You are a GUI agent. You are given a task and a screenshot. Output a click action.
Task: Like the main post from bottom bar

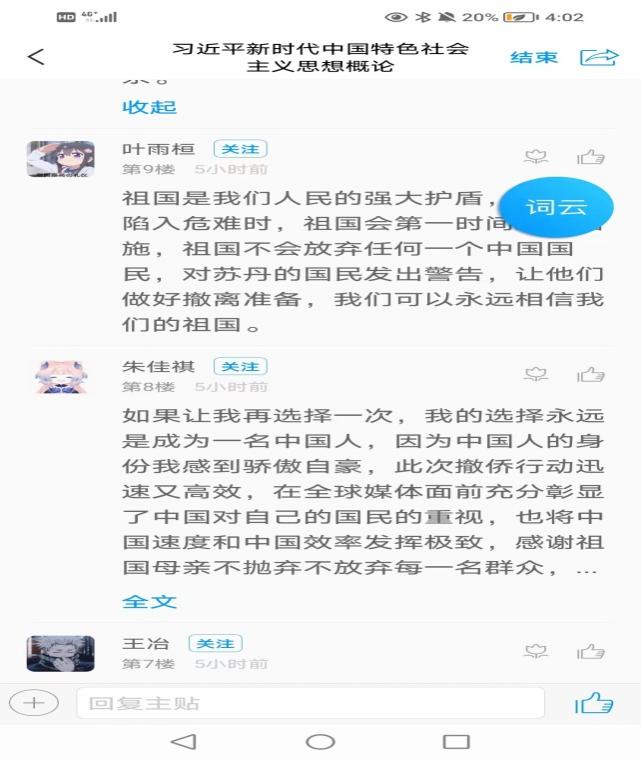pos(594,703)
